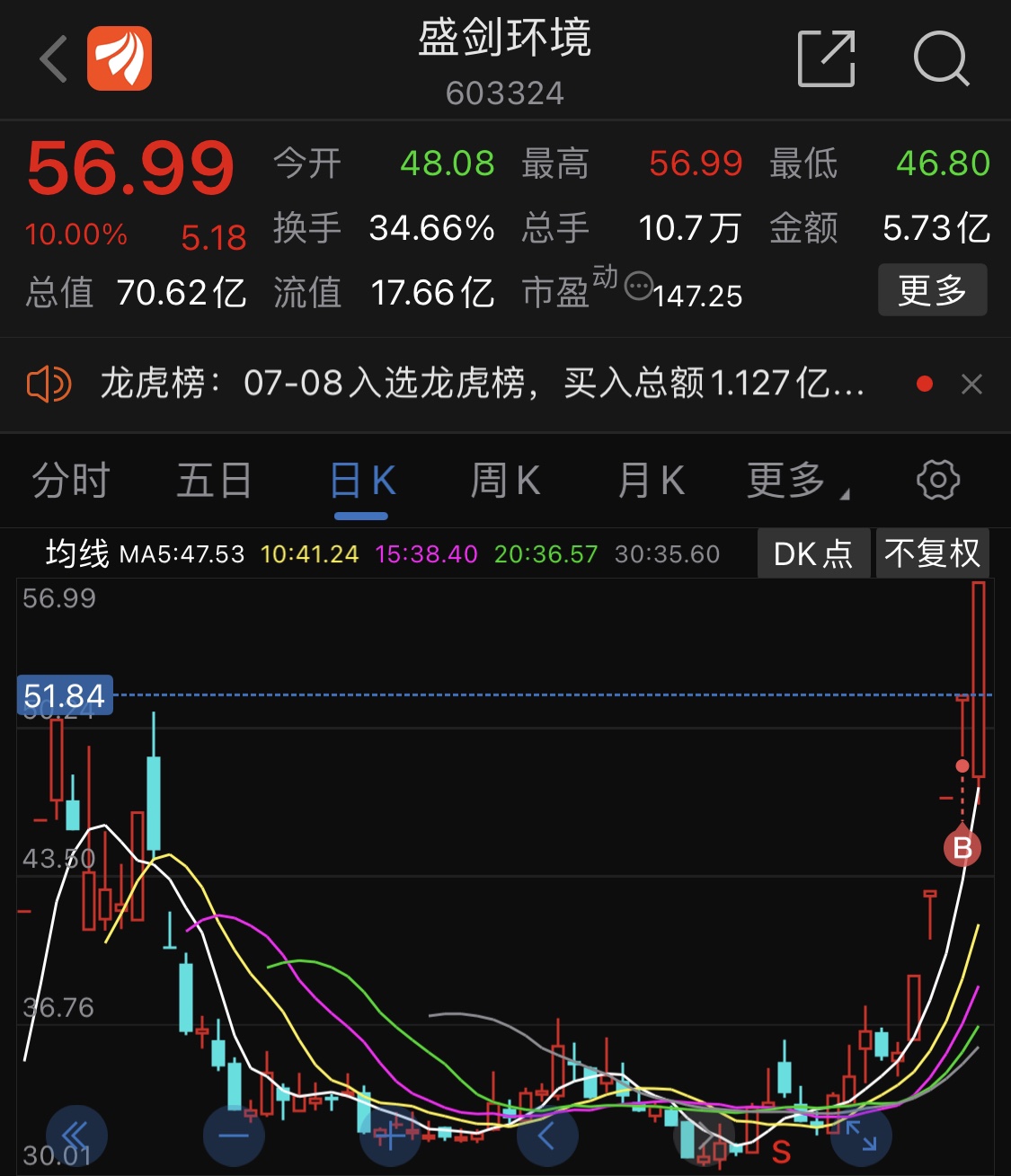Tap the B buy marker on chart
The height and width of the screenshot is (1176, 1011).
[962, 847]
